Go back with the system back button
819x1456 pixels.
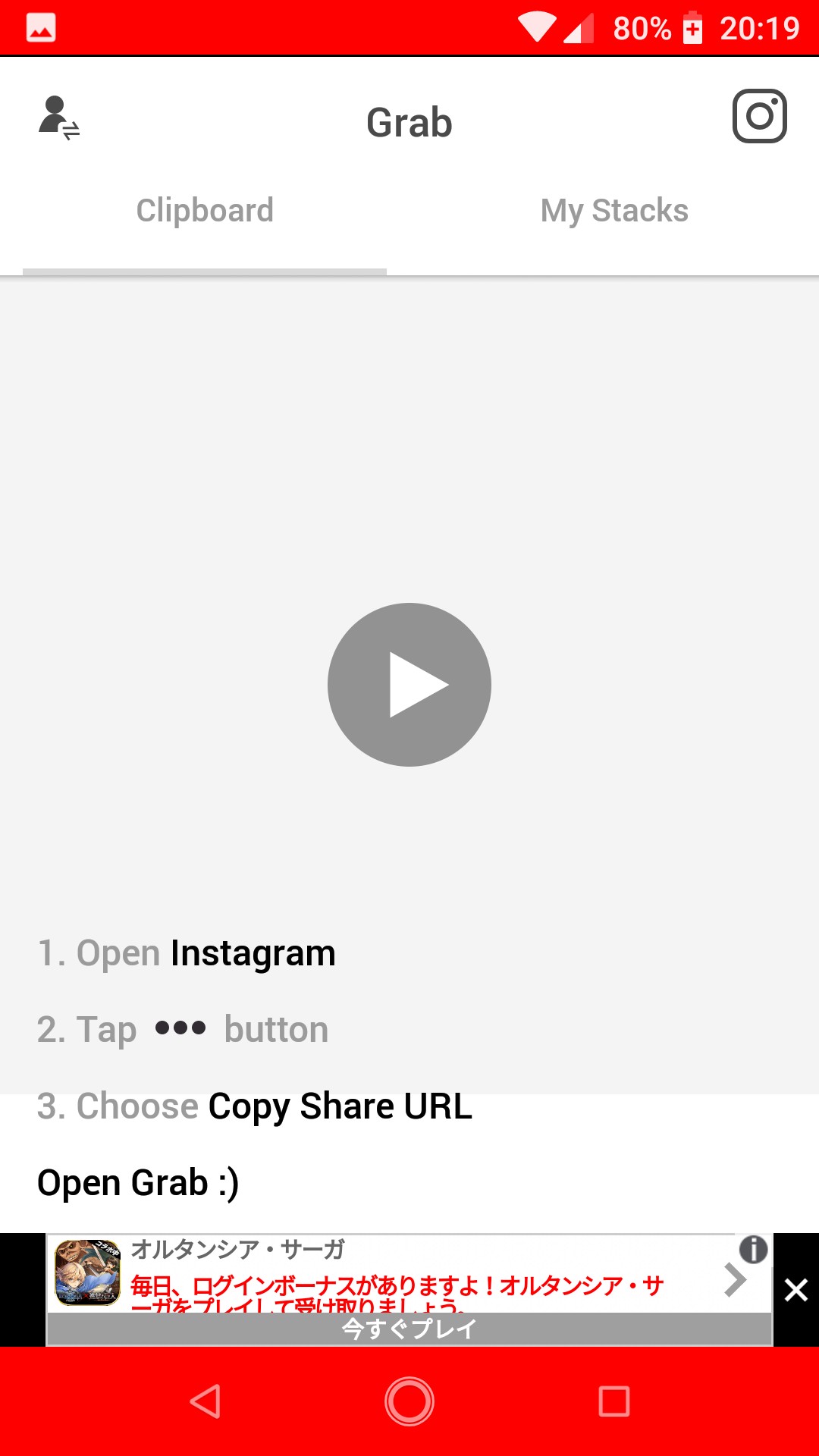[x=205, y=1401]
